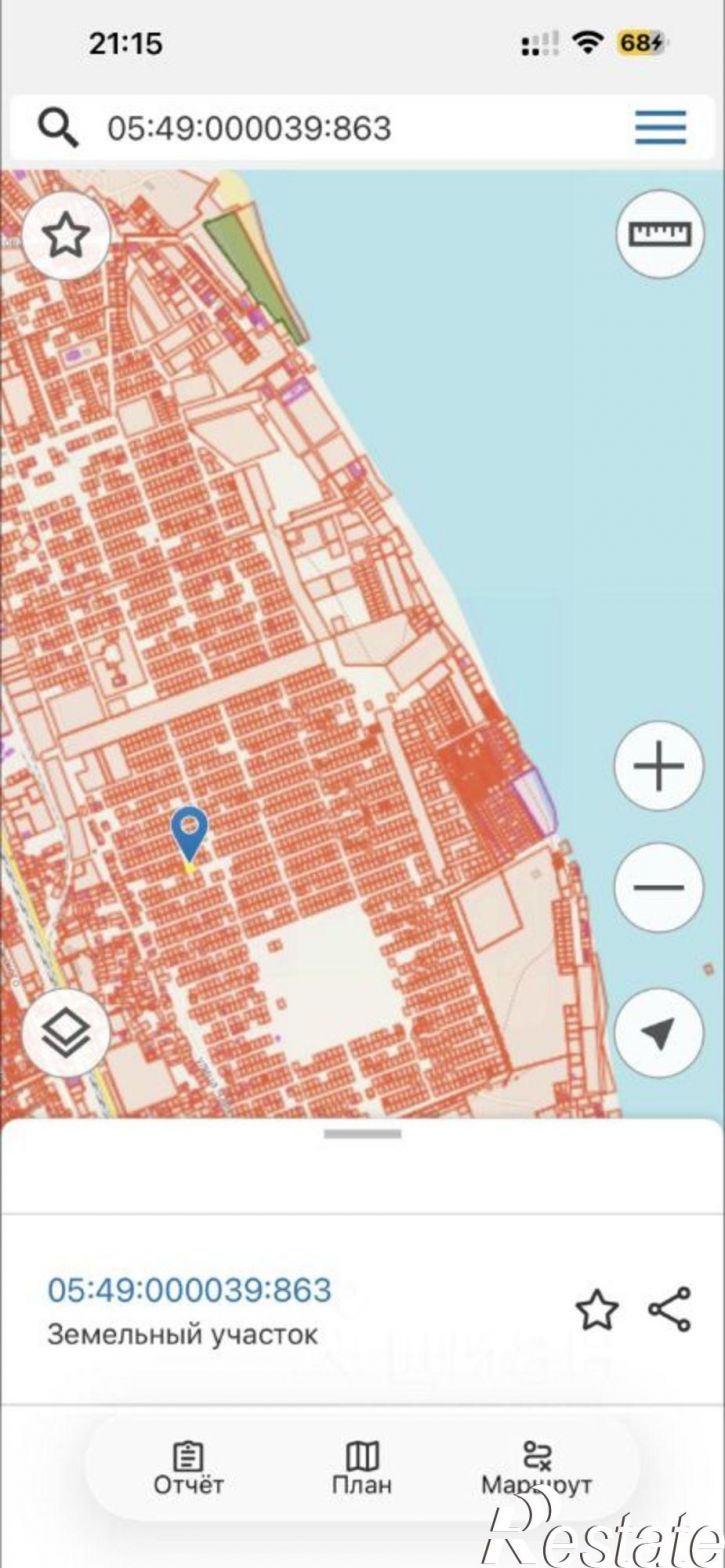Tap the blue location pin on the map
The width and height of the screenshot is (725, 1568).
tap(188, 834)
